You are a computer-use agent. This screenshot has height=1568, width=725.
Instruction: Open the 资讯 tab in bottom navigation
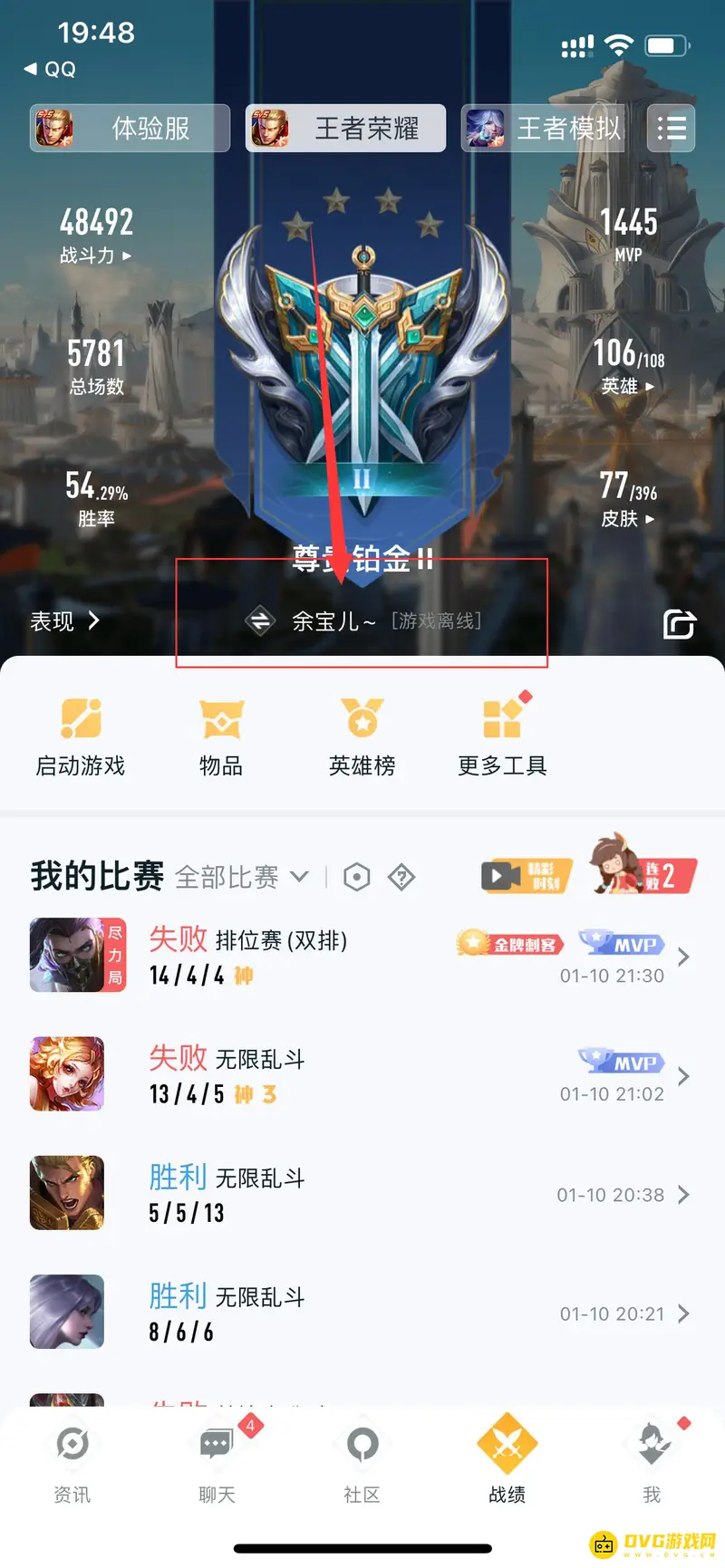[72, 1458]
